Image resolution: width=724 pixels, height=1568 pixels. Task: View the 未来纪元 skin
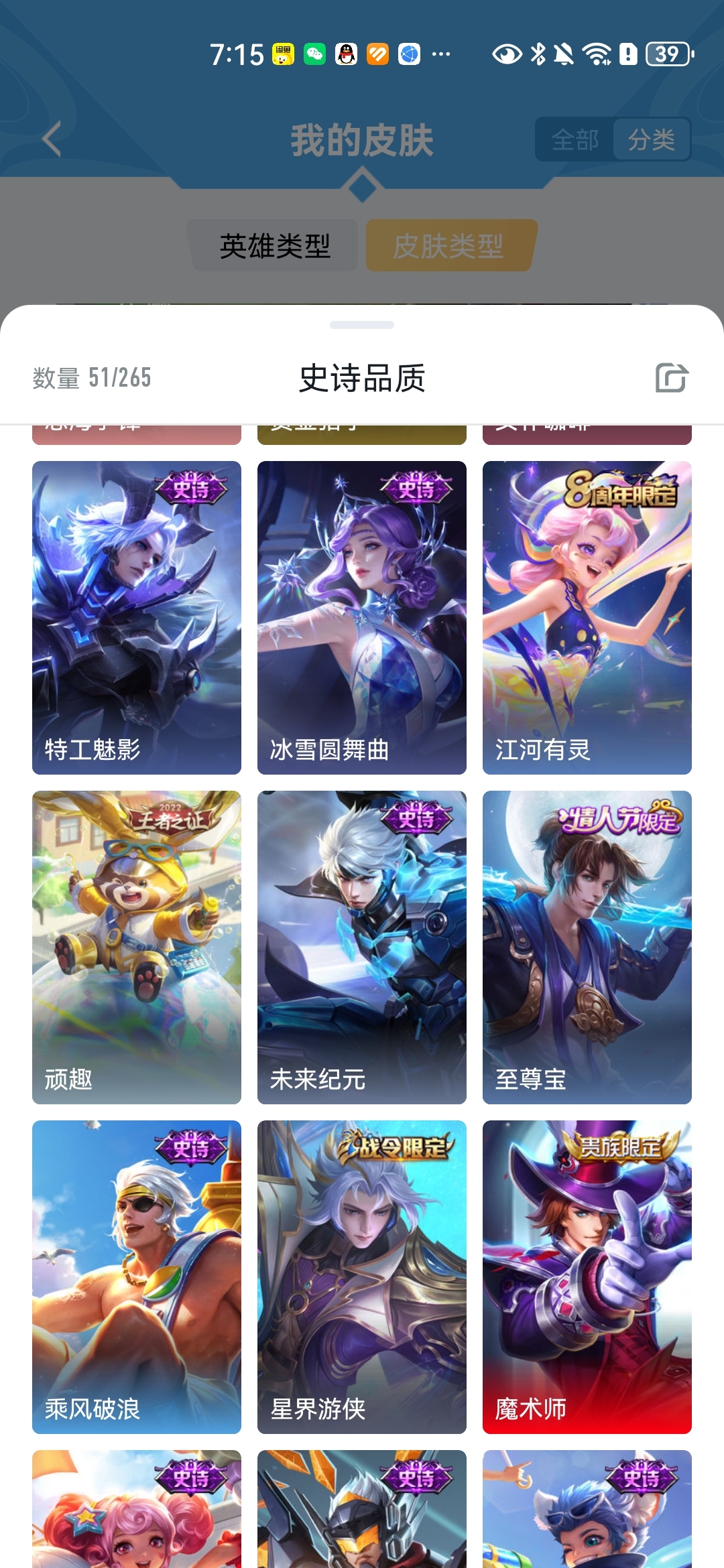[x=362, y=947]
